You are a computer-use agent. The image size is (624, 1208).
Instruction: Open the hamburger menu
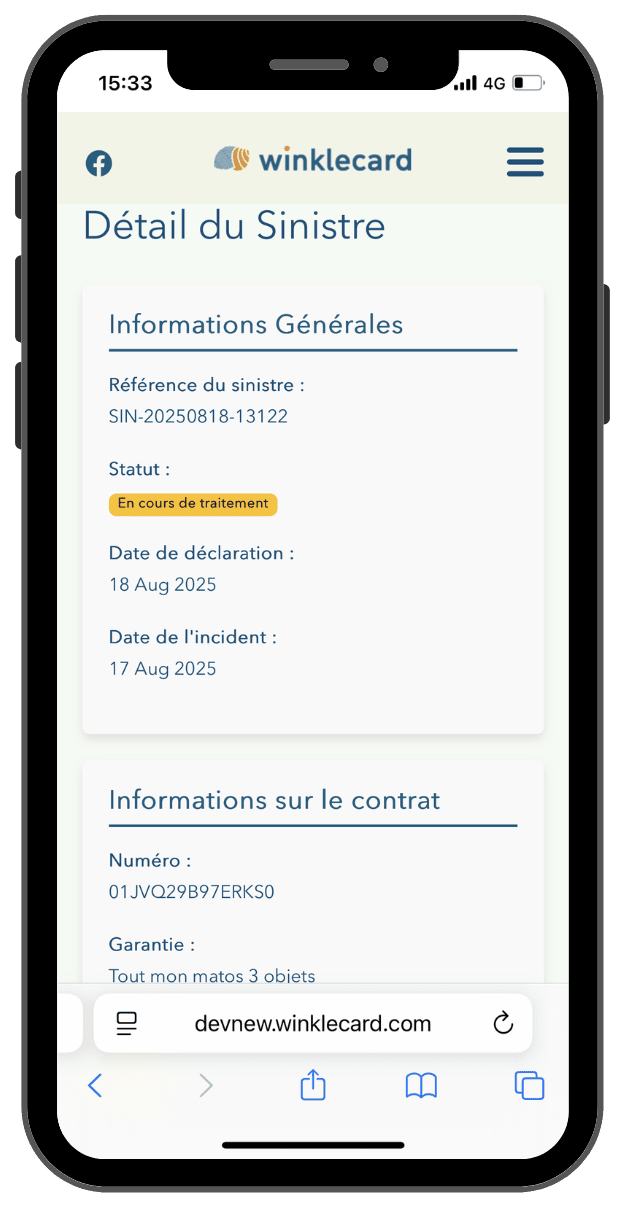(x=524, y=162)
